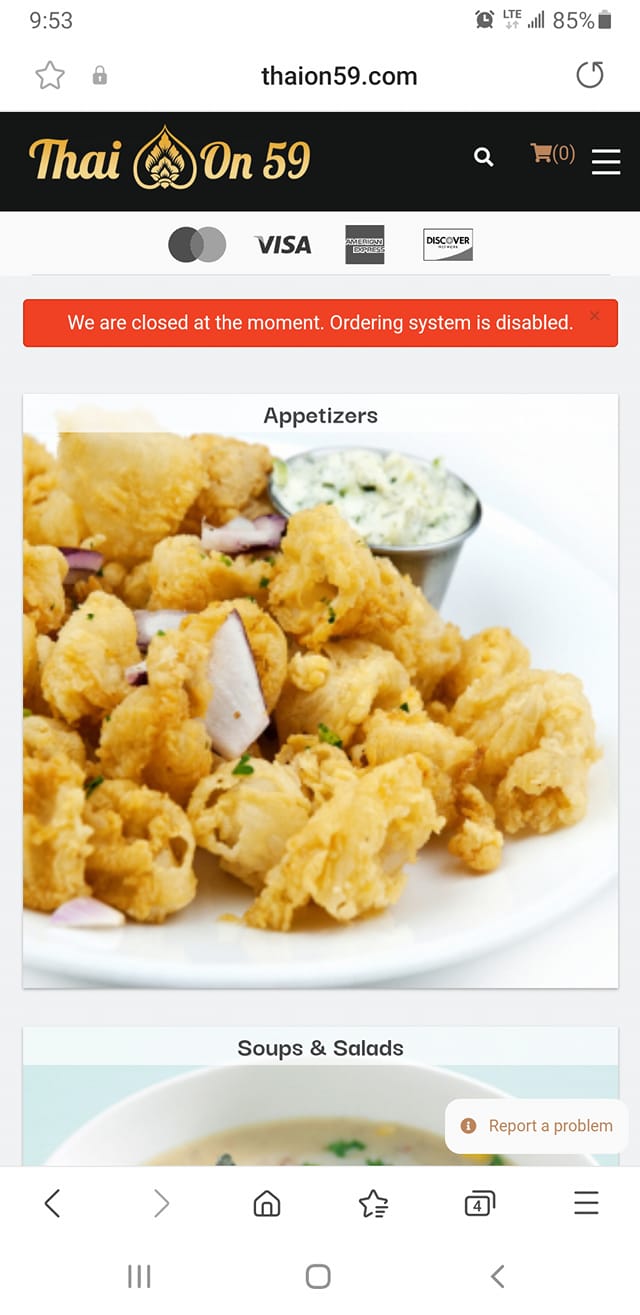Go to the browser home page

267,1203
